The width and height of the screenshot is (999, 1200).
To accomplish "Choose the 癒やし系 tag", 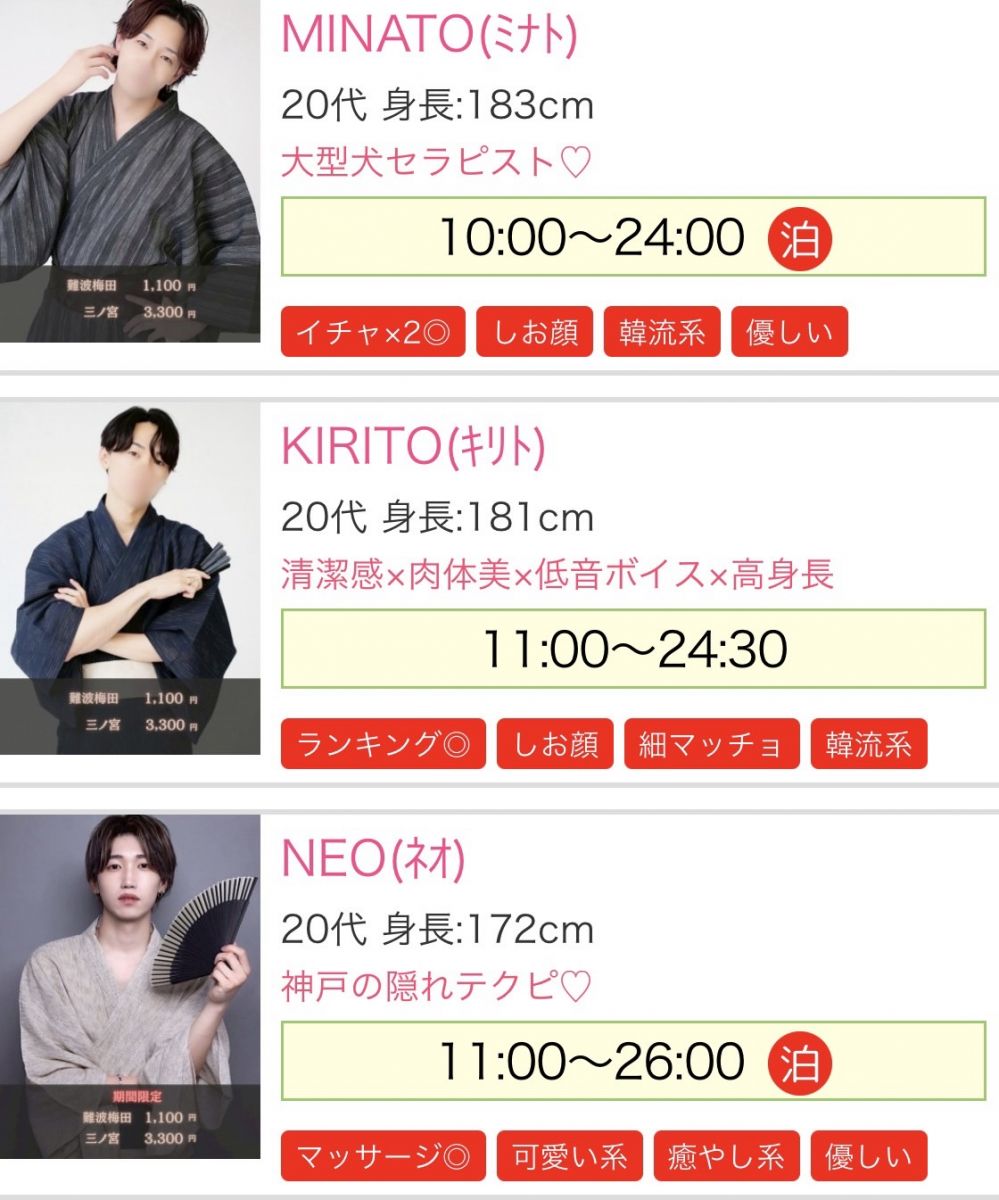I will coord(726,1157).
